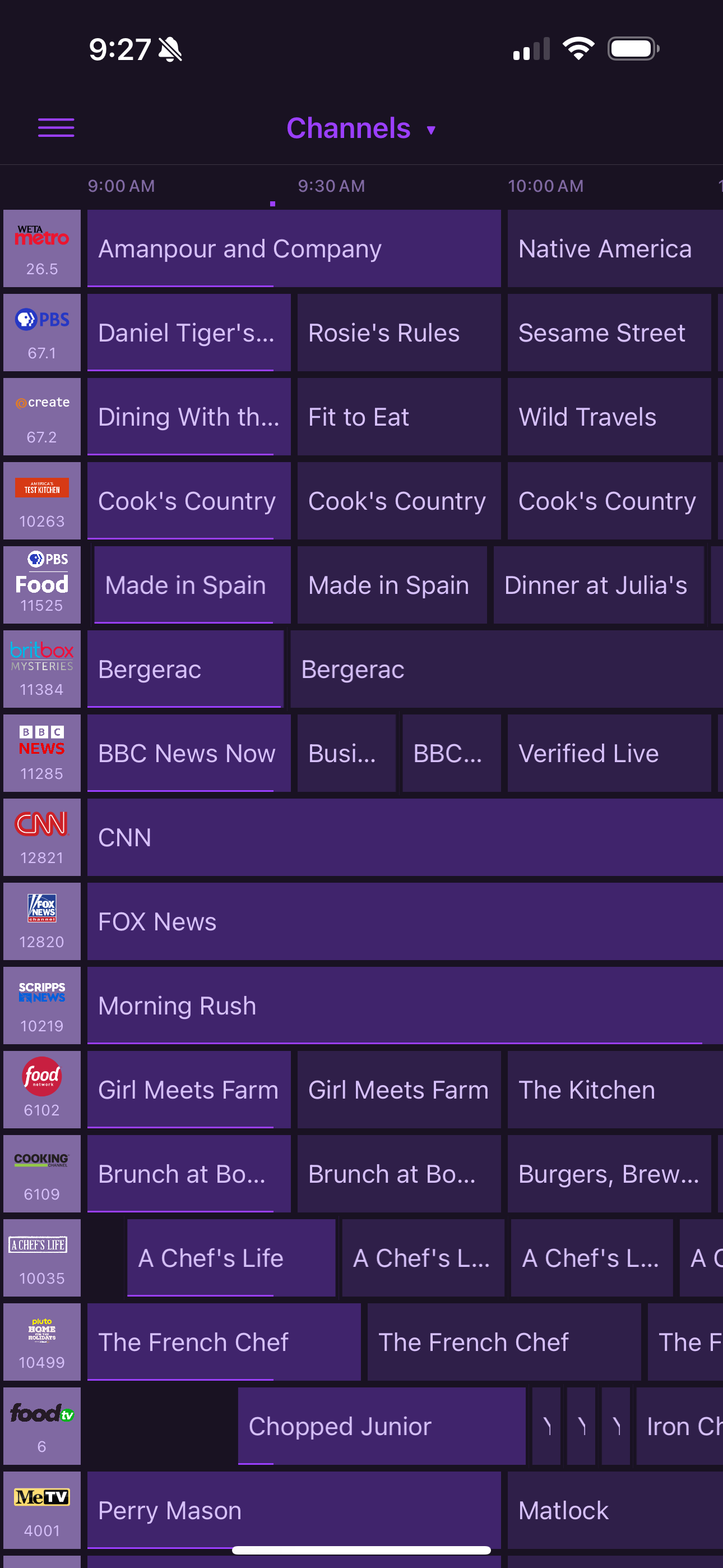This screenshot has height=1568, width=723.
Task: Open Dinner at Julia's
Action: coord(597,585)
